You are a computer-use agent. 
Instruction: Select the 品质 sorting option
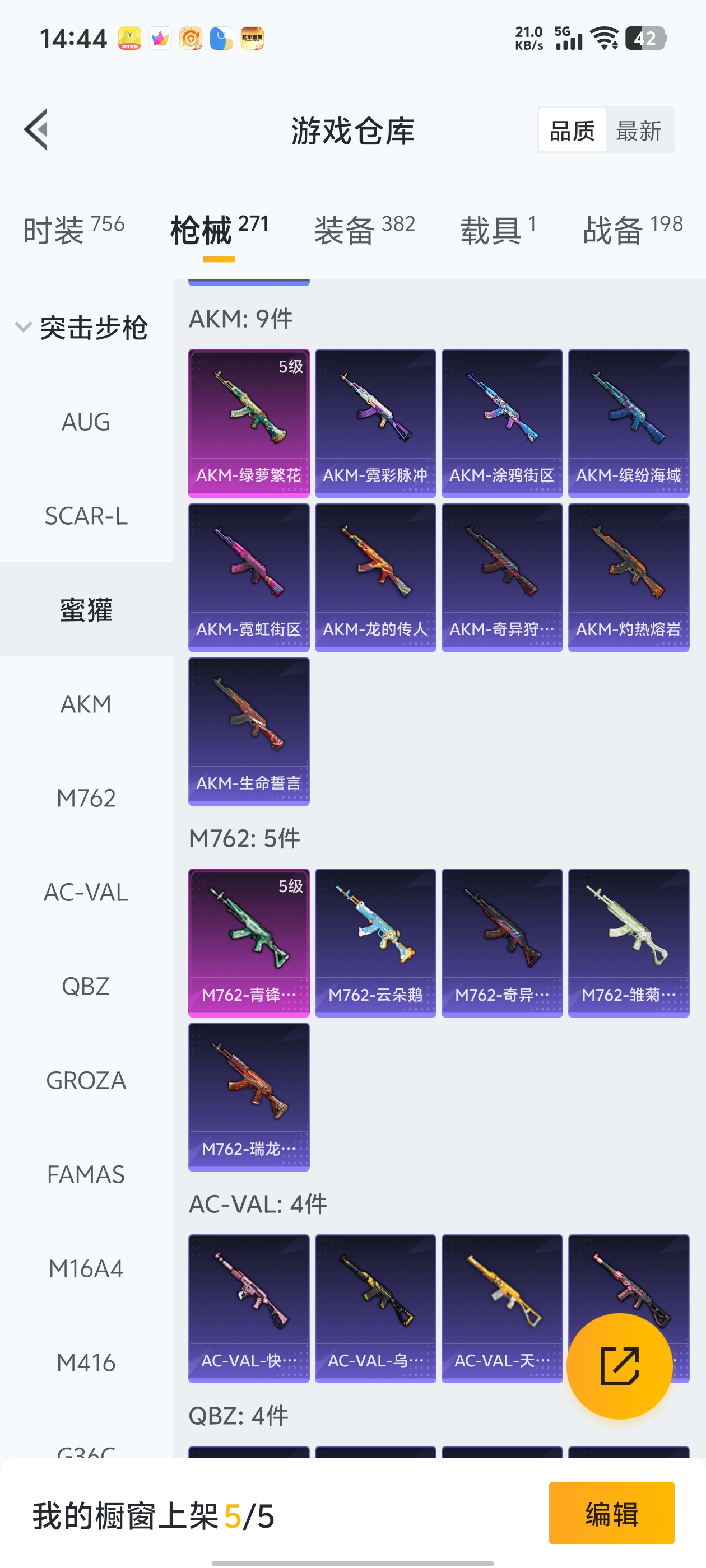(572, 130)
